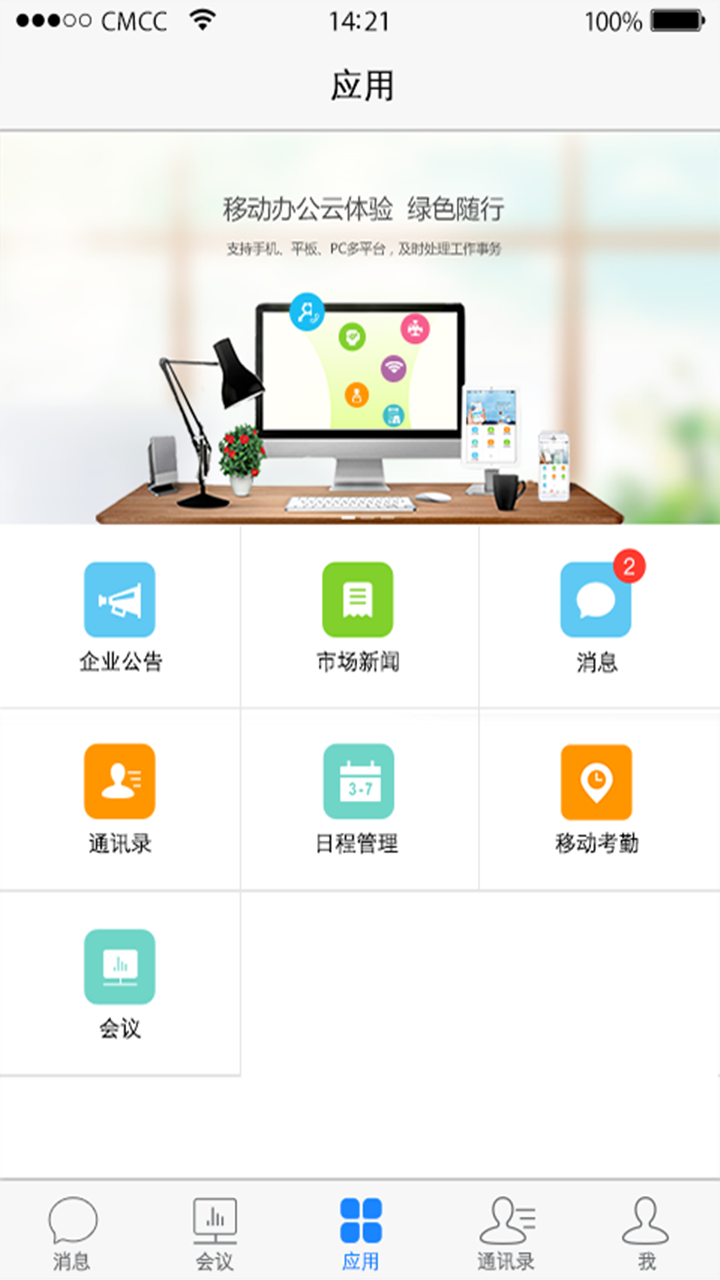Tap the 移动办公云体验 banner
The image size is (720, 1280).
click(x=360, y=329)
